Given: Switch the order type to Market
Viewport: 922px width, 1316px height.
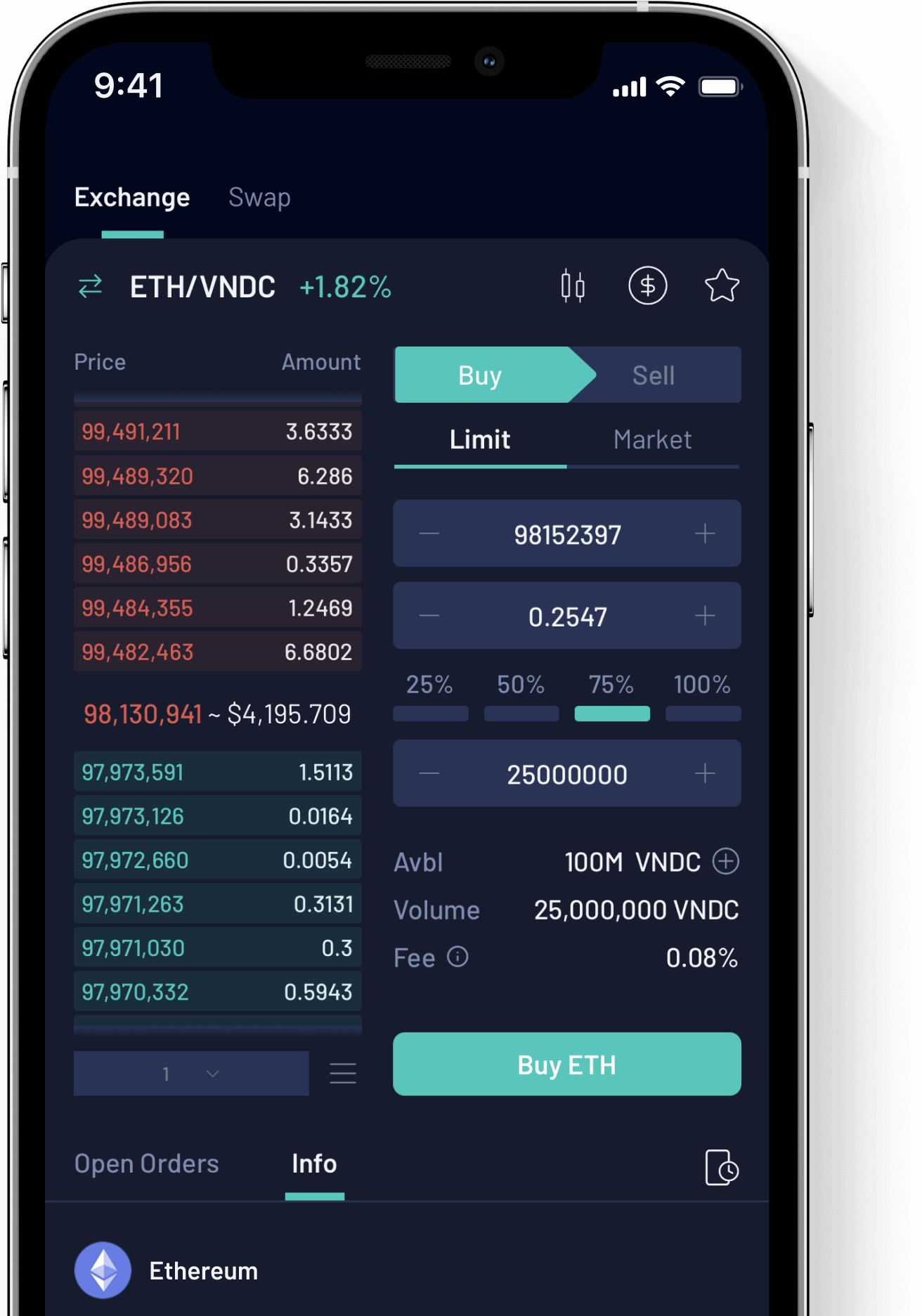Looking at the screenshot, I should click(x=652, y=440).
